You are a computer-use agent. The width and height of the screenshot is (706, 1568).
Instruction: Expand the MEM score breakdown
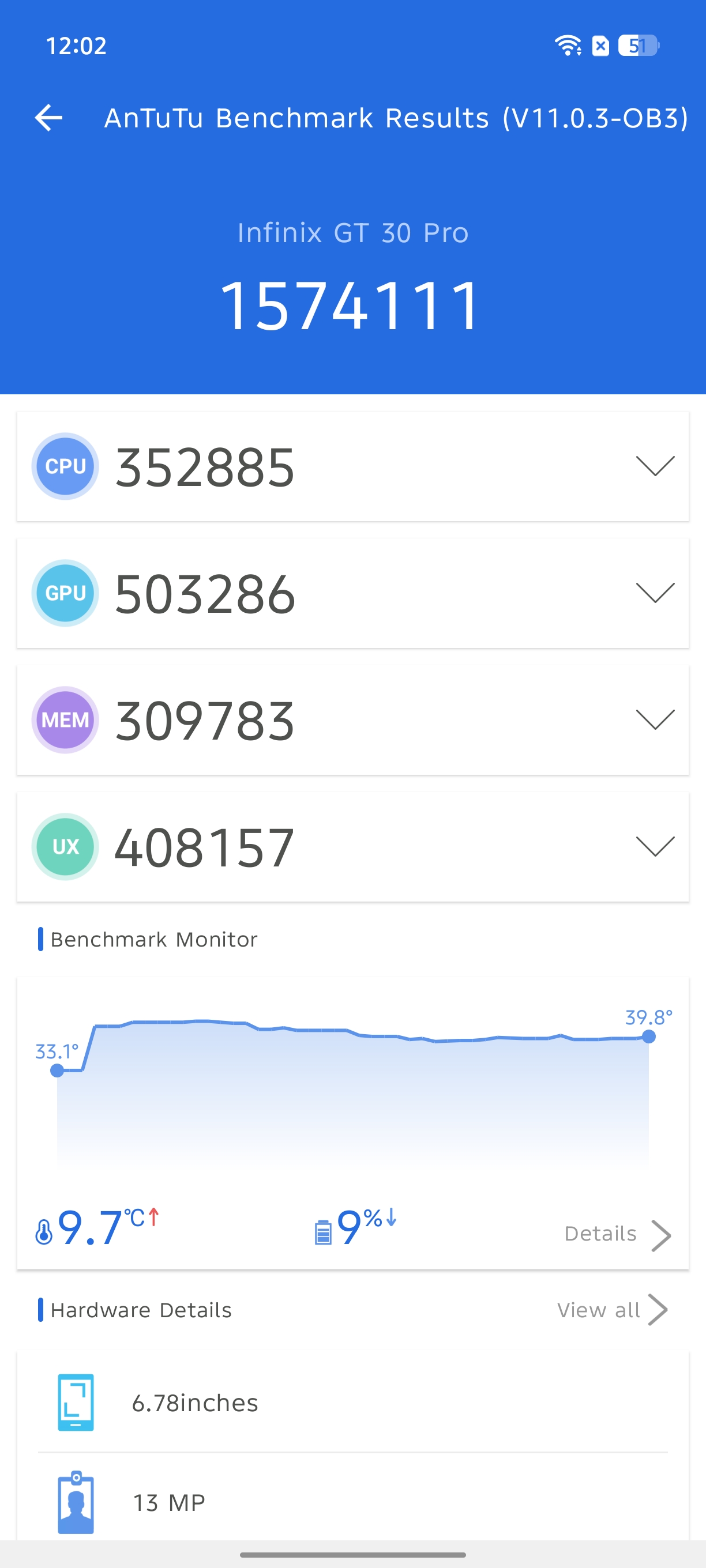point(654,719)
